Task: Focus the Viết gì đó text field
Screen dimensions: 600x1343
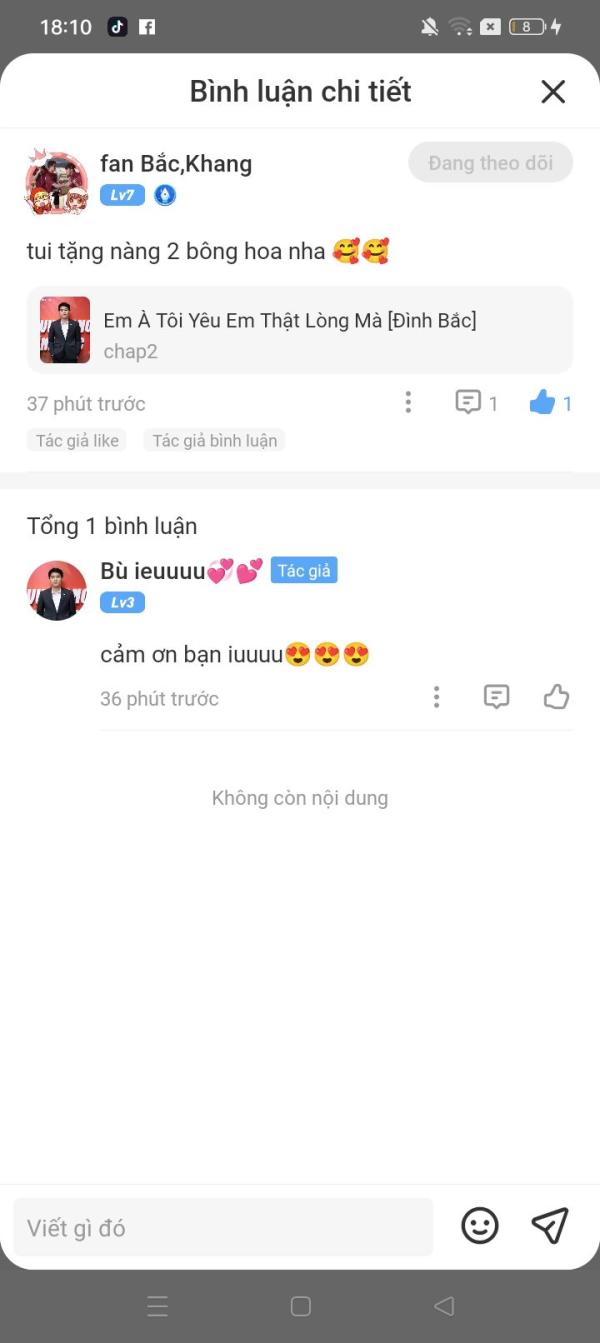Action: 223,1227
